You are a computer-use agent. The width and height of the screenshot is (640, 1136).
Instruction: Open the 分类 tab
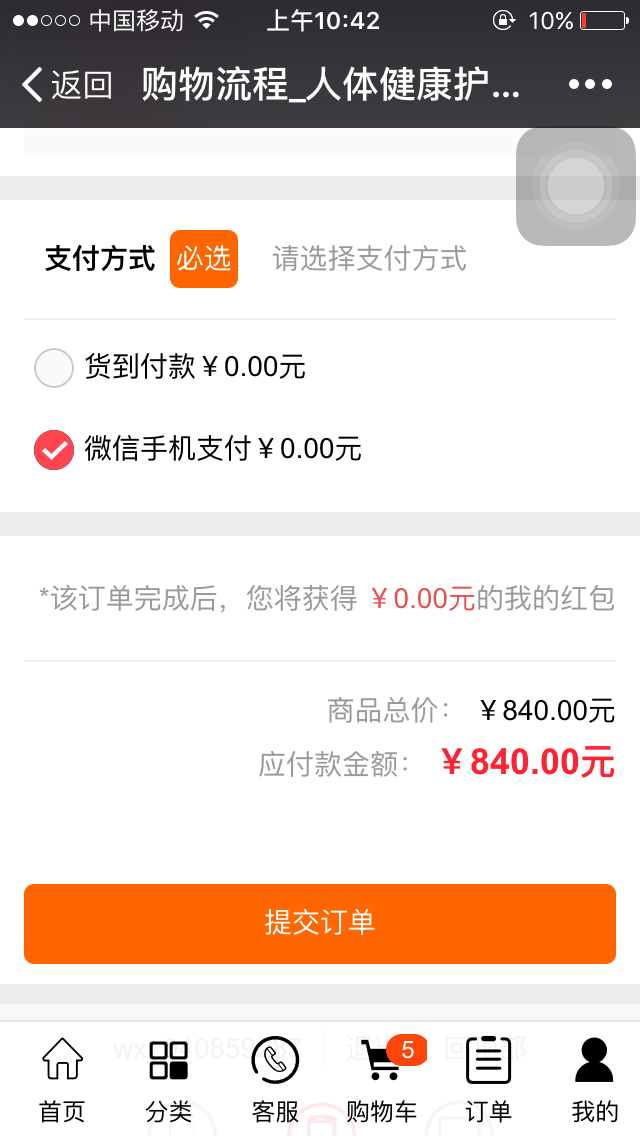tap(168, 1078)
